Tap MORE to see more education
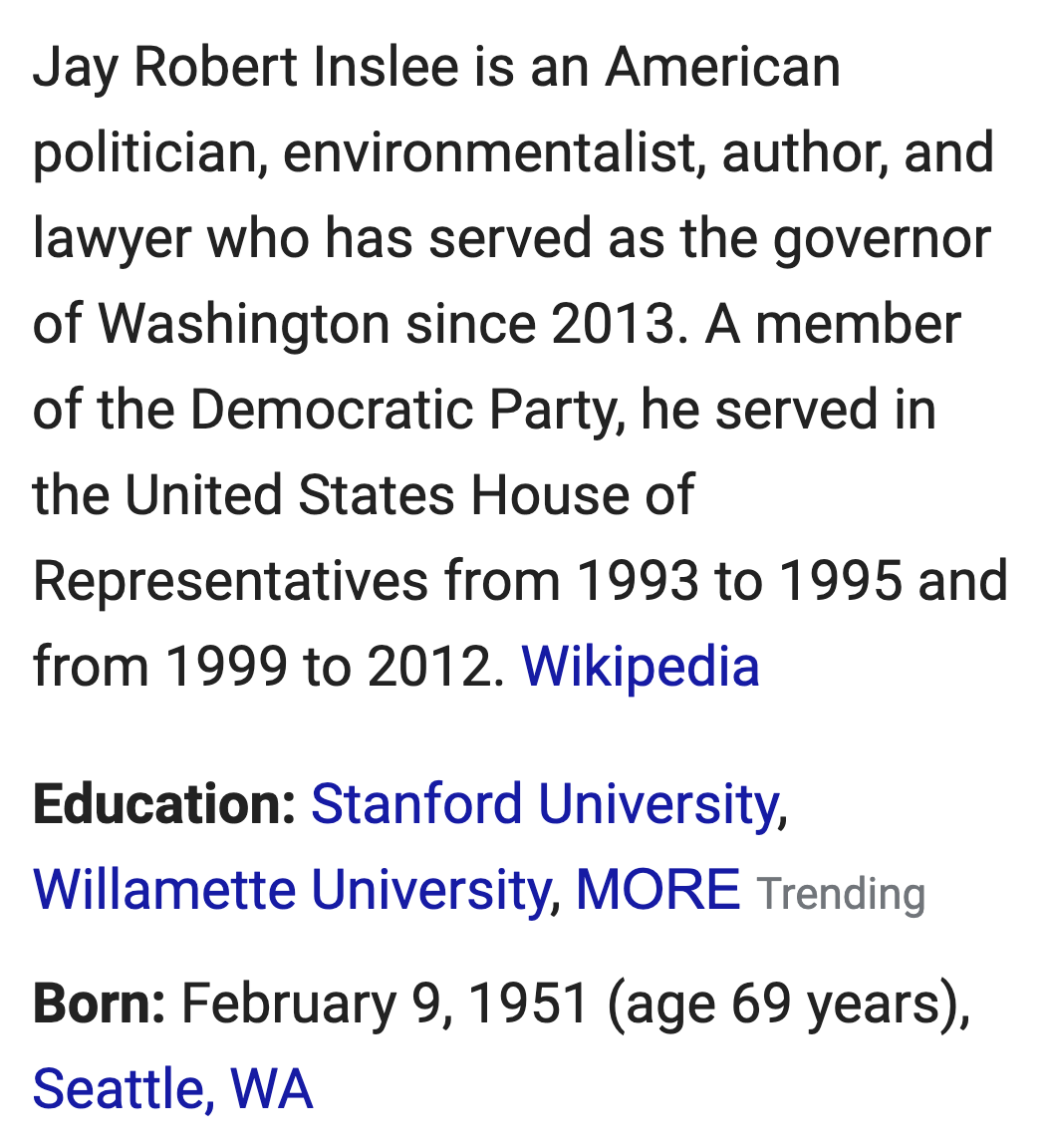The image size is (1046, 1148). 657,890
